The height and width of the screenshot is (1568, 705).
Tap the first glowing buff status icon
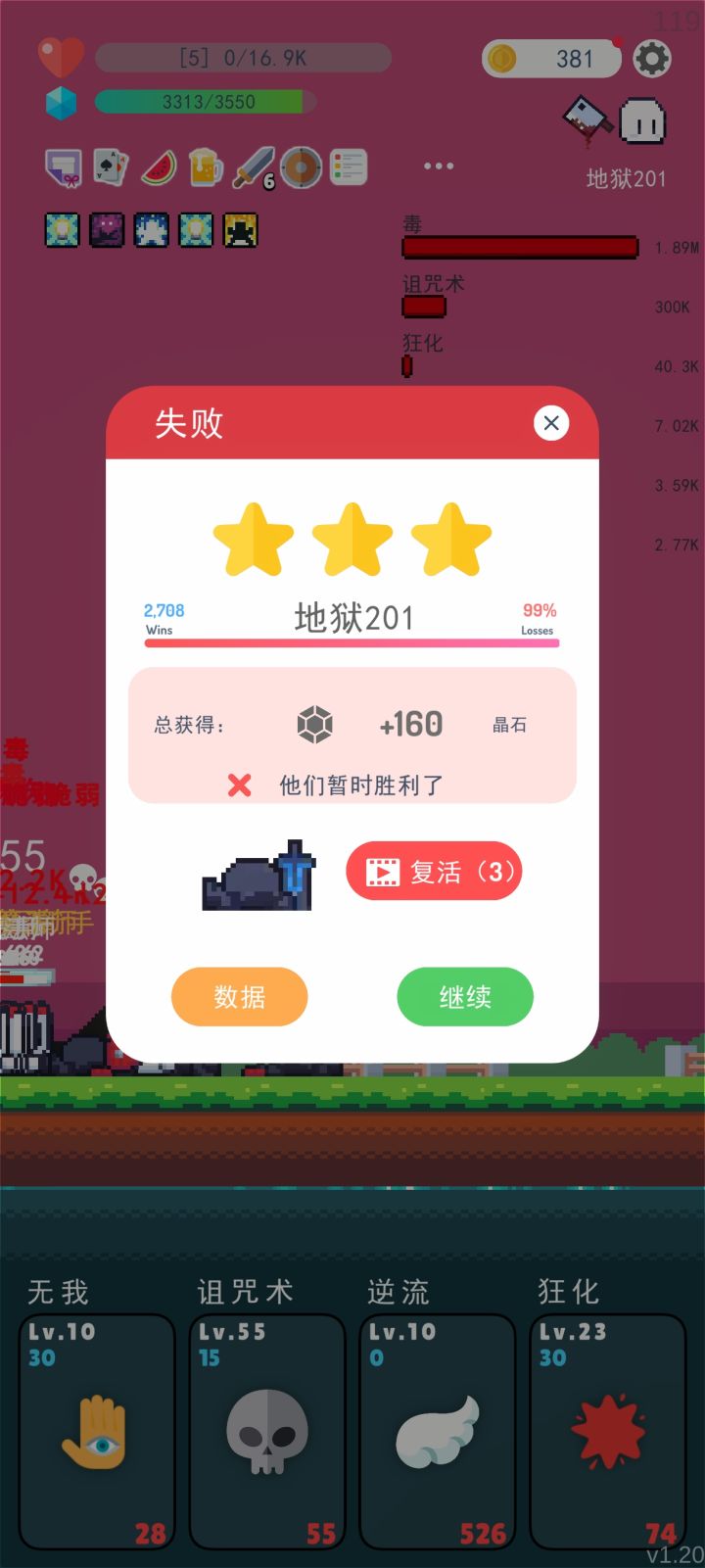click(62, 231)
